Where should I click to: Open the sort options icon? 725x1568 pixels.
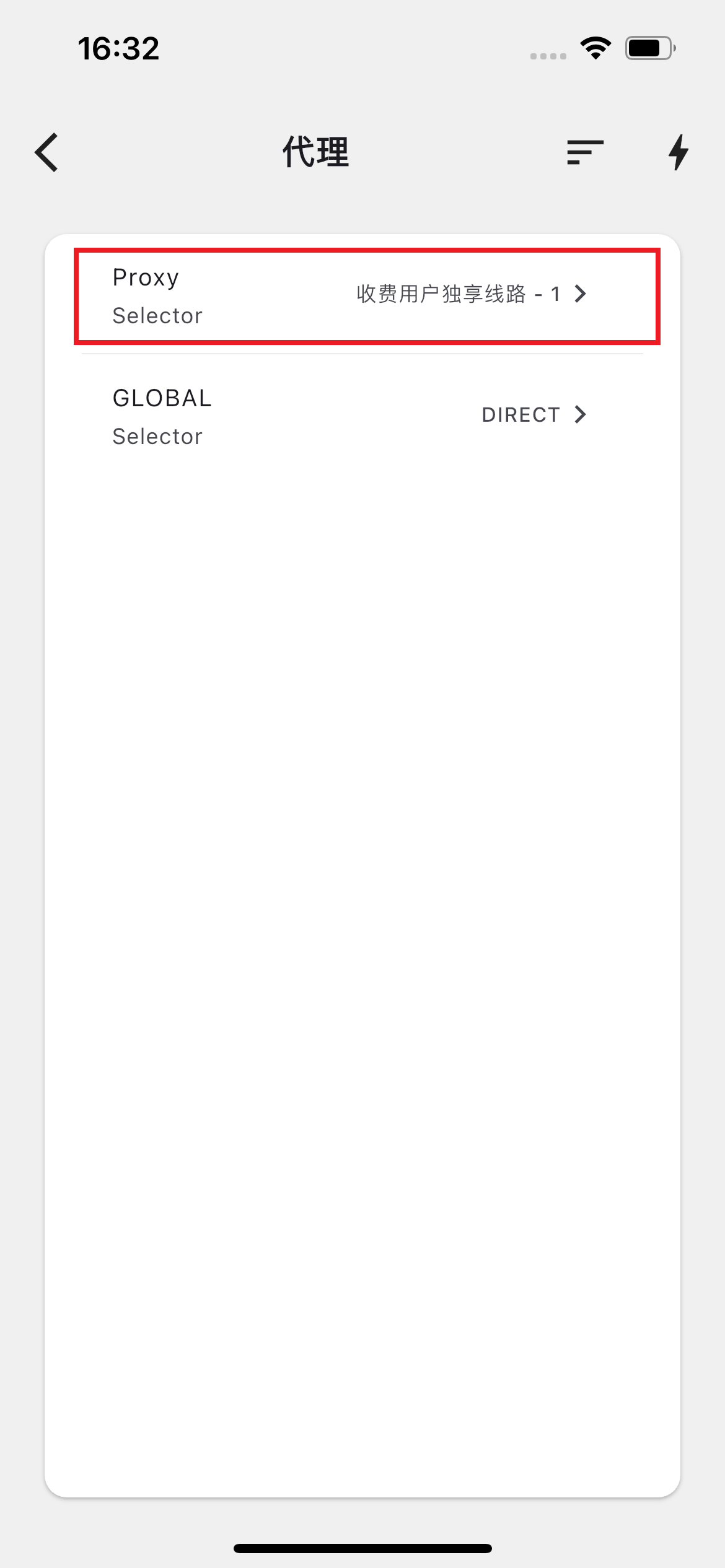(x=584, y=152)
